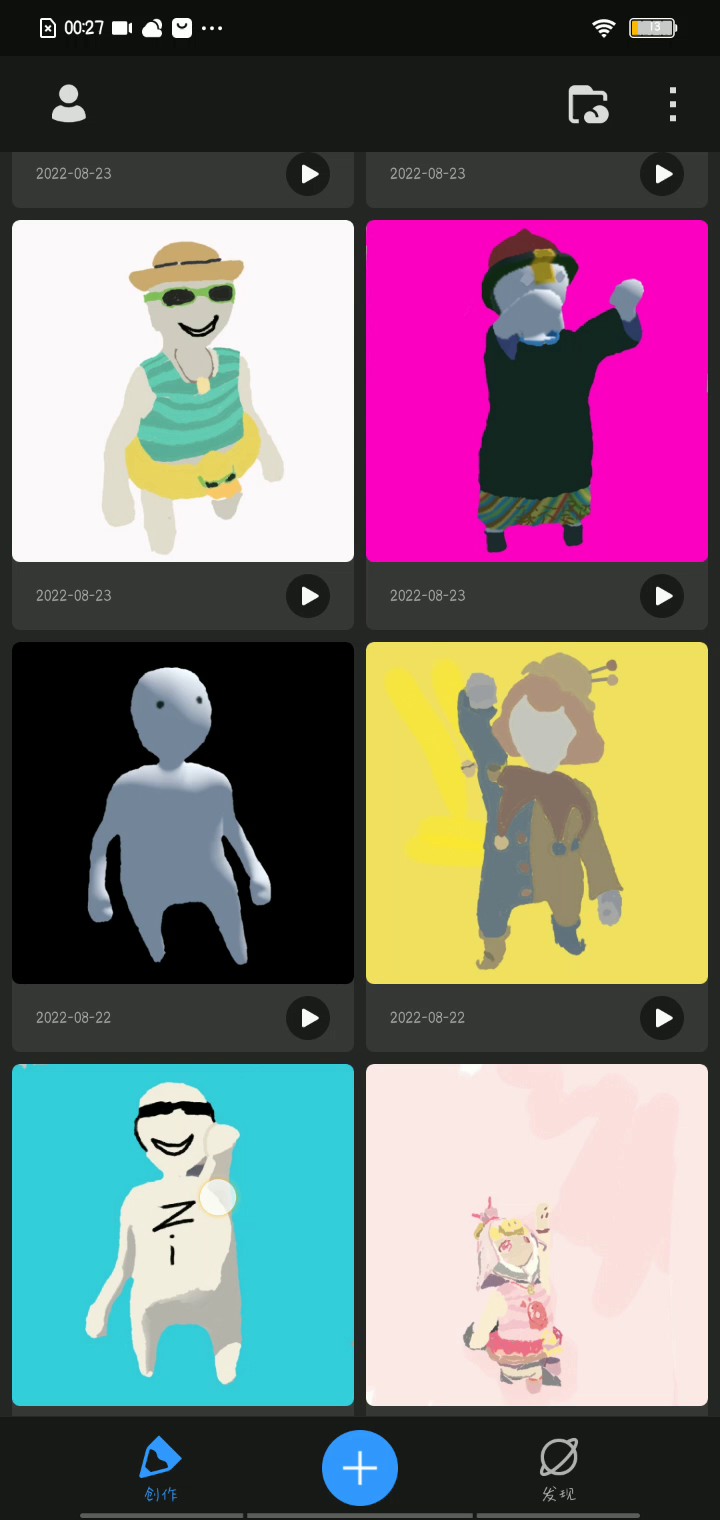Open the sunglasses figure on cyan background

coord(183,1235)
